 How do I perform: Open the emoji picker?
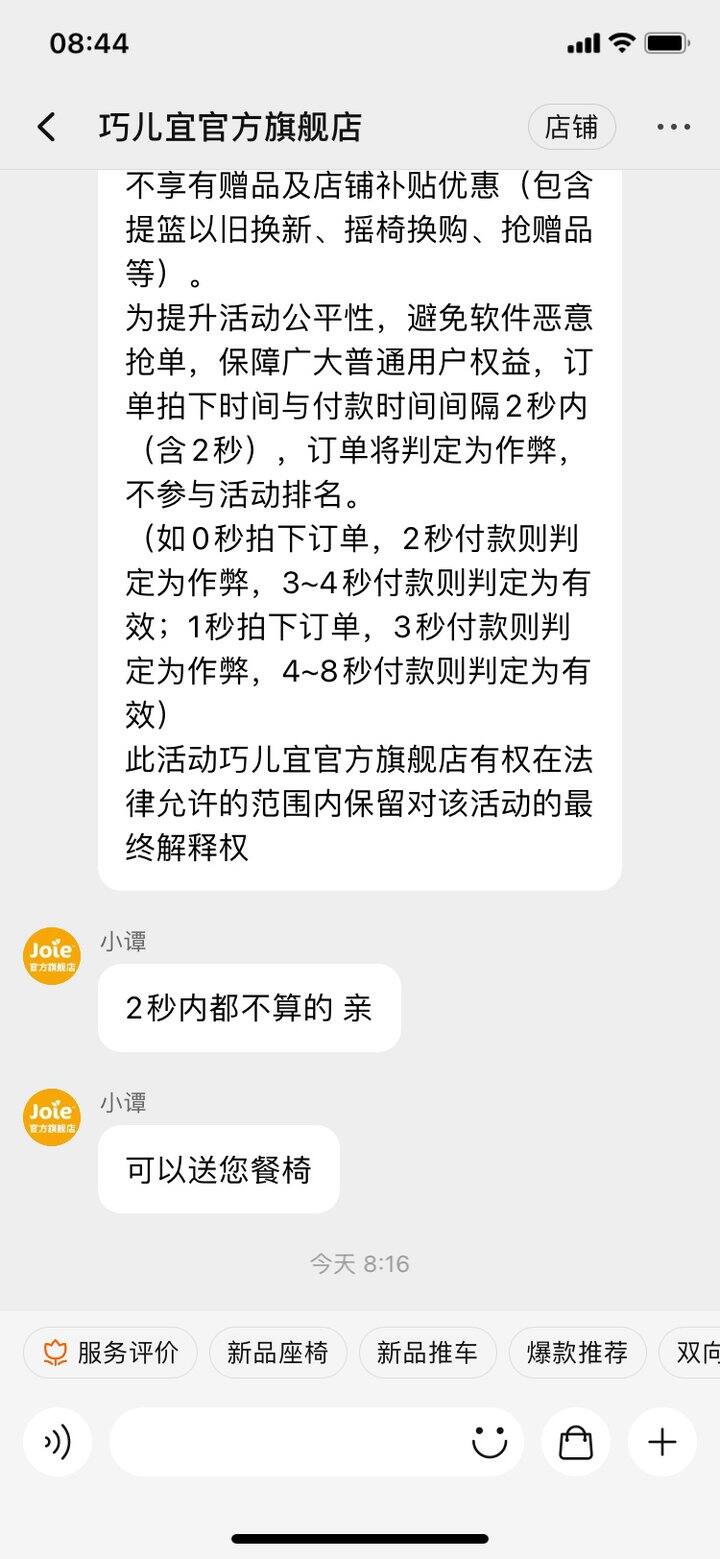(489, 1442)
